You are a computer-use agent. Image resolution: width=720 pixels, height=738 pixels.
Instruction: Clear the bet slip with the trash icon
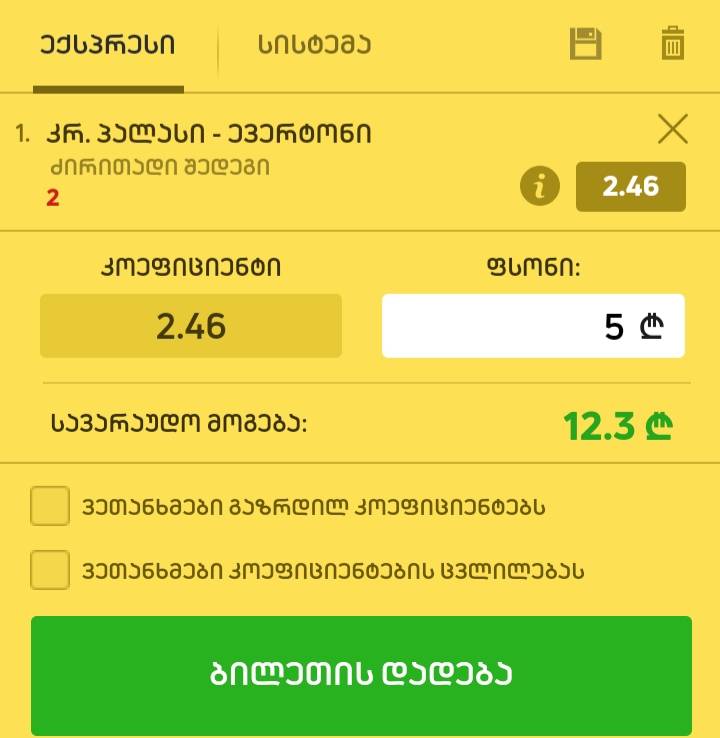673,44
